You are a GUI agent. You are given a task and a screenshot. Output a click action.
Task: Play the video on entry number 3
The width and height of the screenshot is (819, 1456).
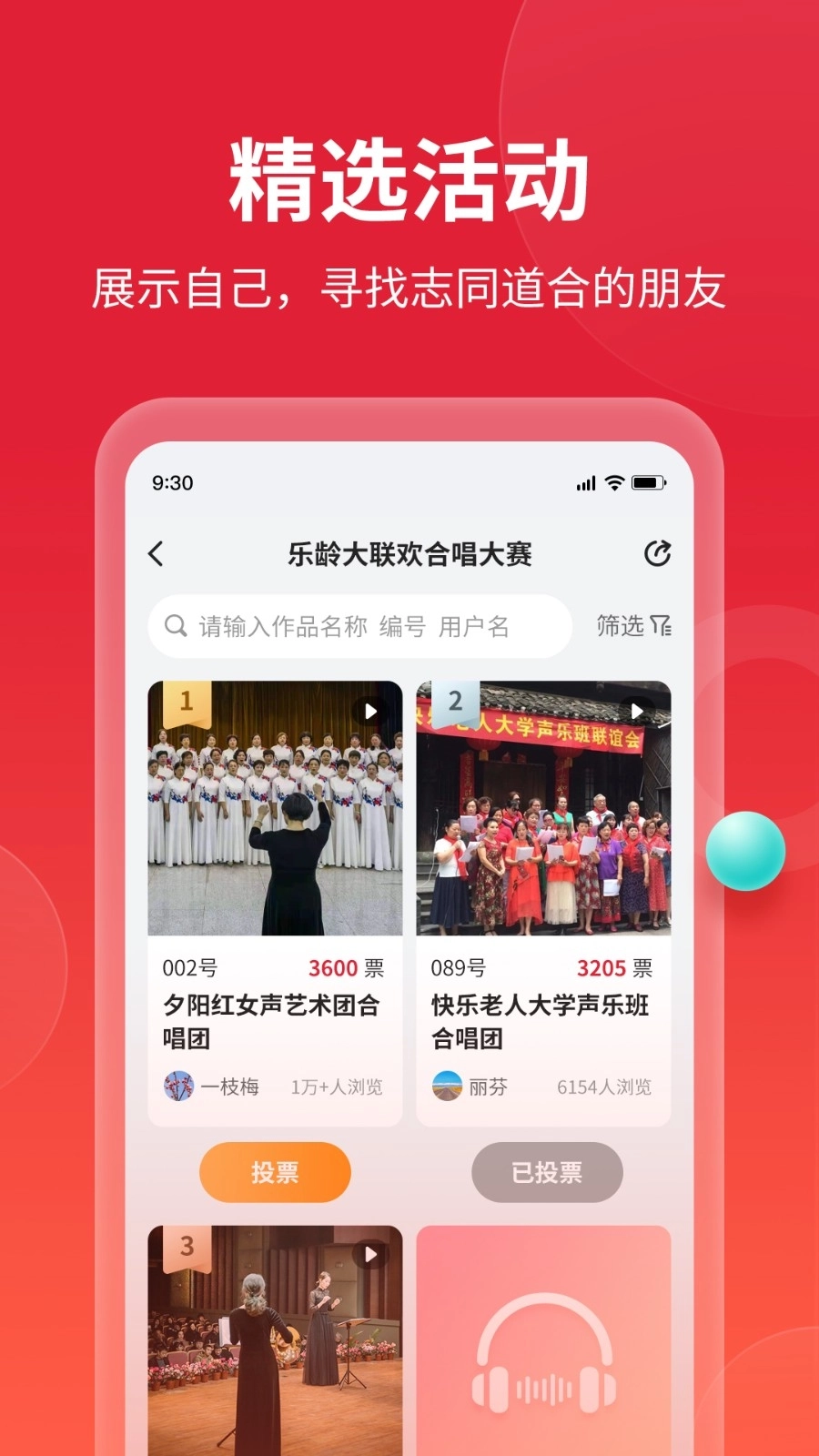pyautogui.click(x=369, y=1253)
